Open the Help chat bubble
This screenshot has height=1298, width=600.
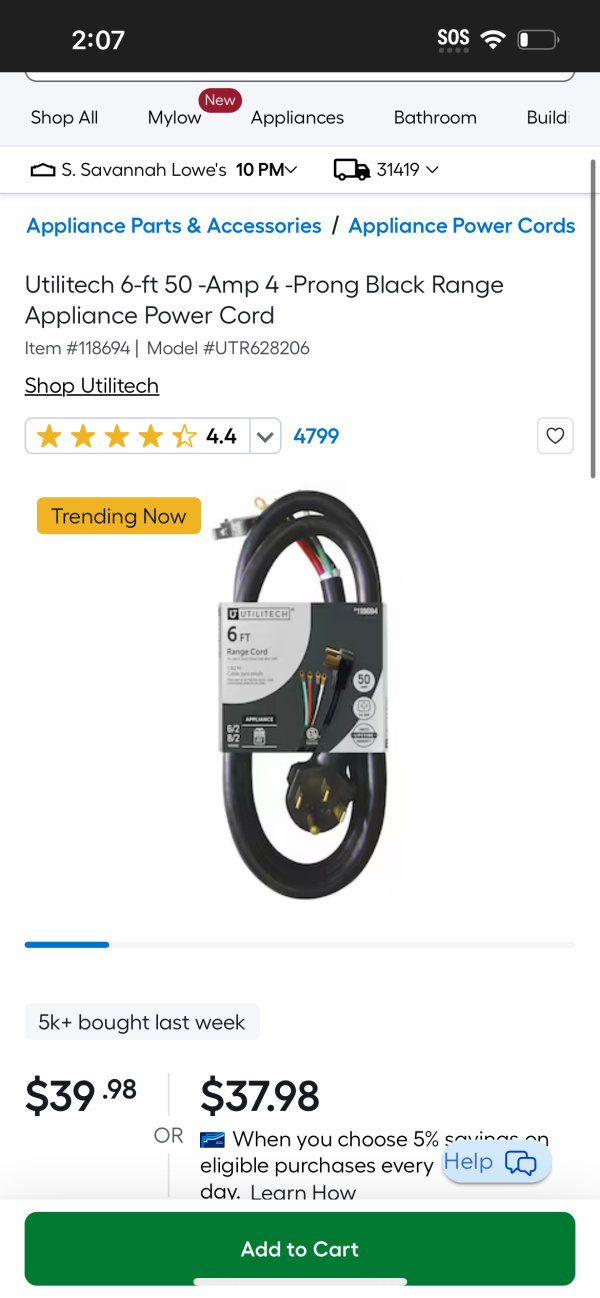[x=496, y=1162]
